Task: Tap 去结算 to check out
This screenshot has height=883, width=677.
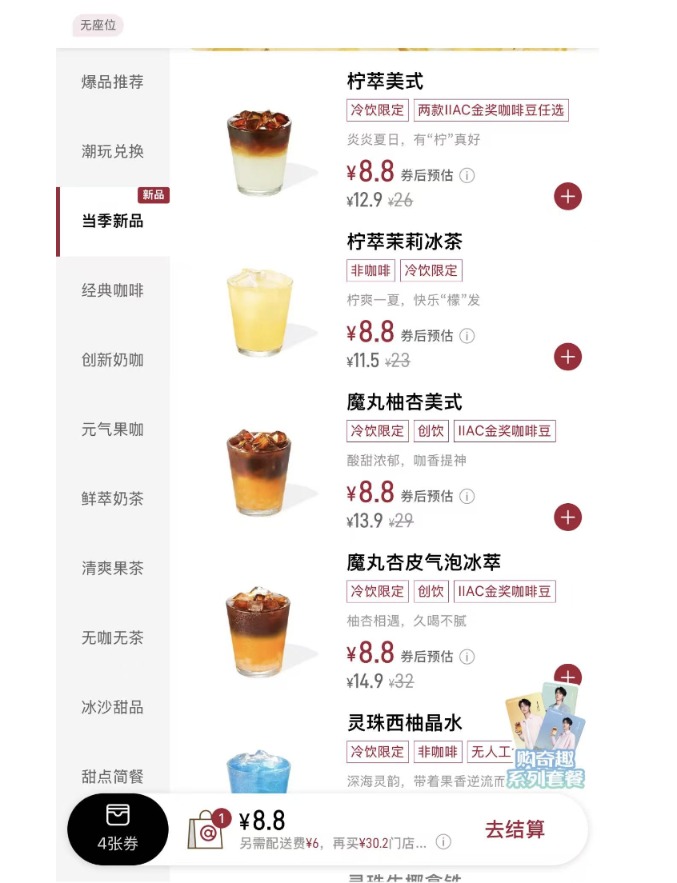Action: coord(515,829)
